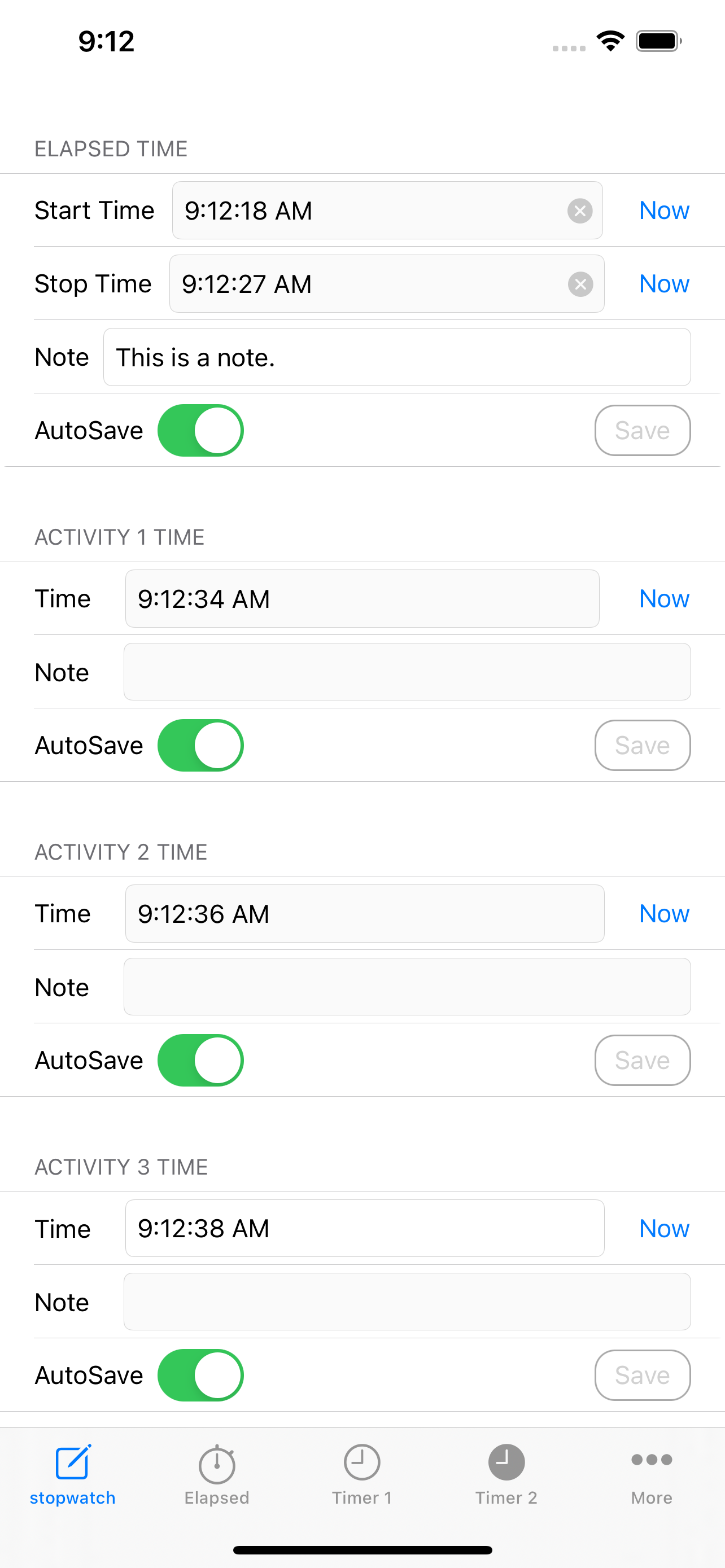Tap the Activity 2 time field
This screenshot has width=725, height=1568.
coord(365,914)
